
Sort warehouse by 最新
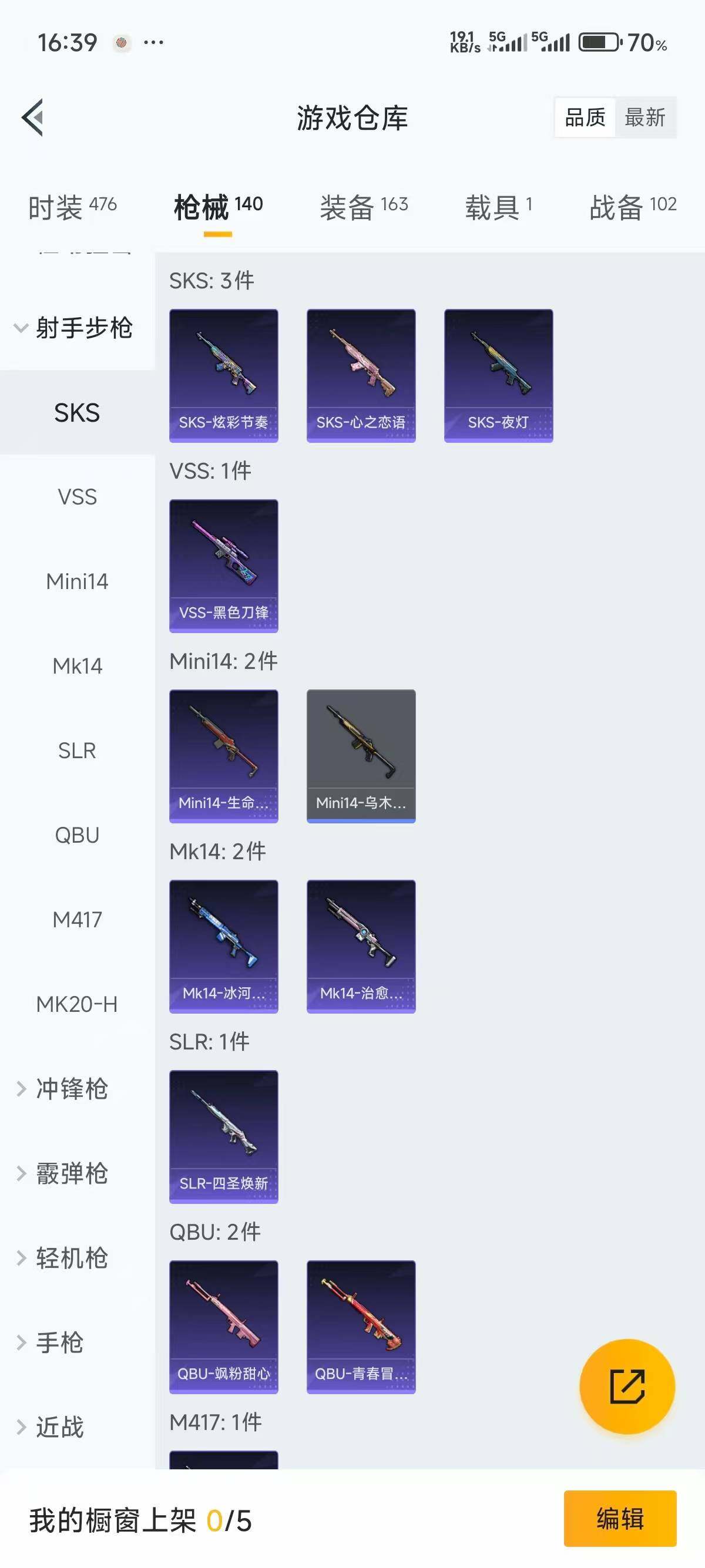click(x=644, y=117)
